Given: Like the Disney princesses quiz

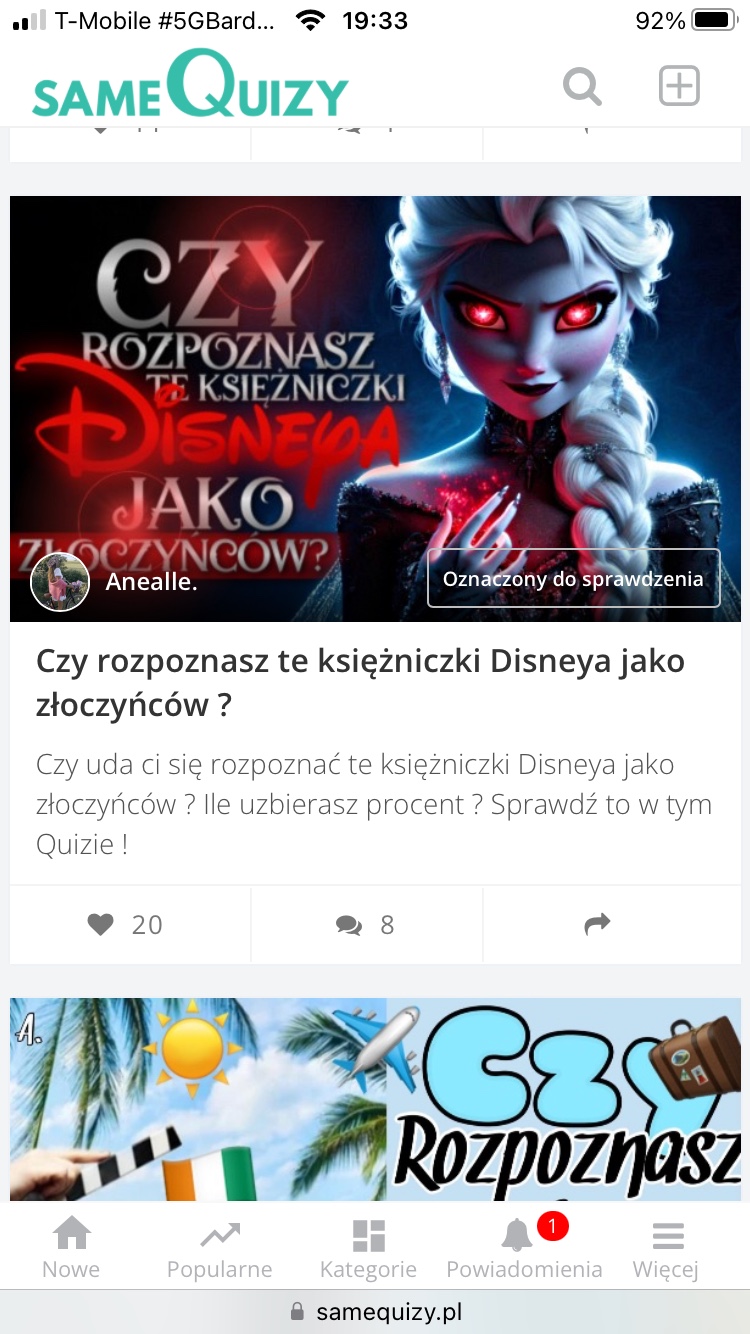Looking at the screenshot, I should (x=126, y=925).
